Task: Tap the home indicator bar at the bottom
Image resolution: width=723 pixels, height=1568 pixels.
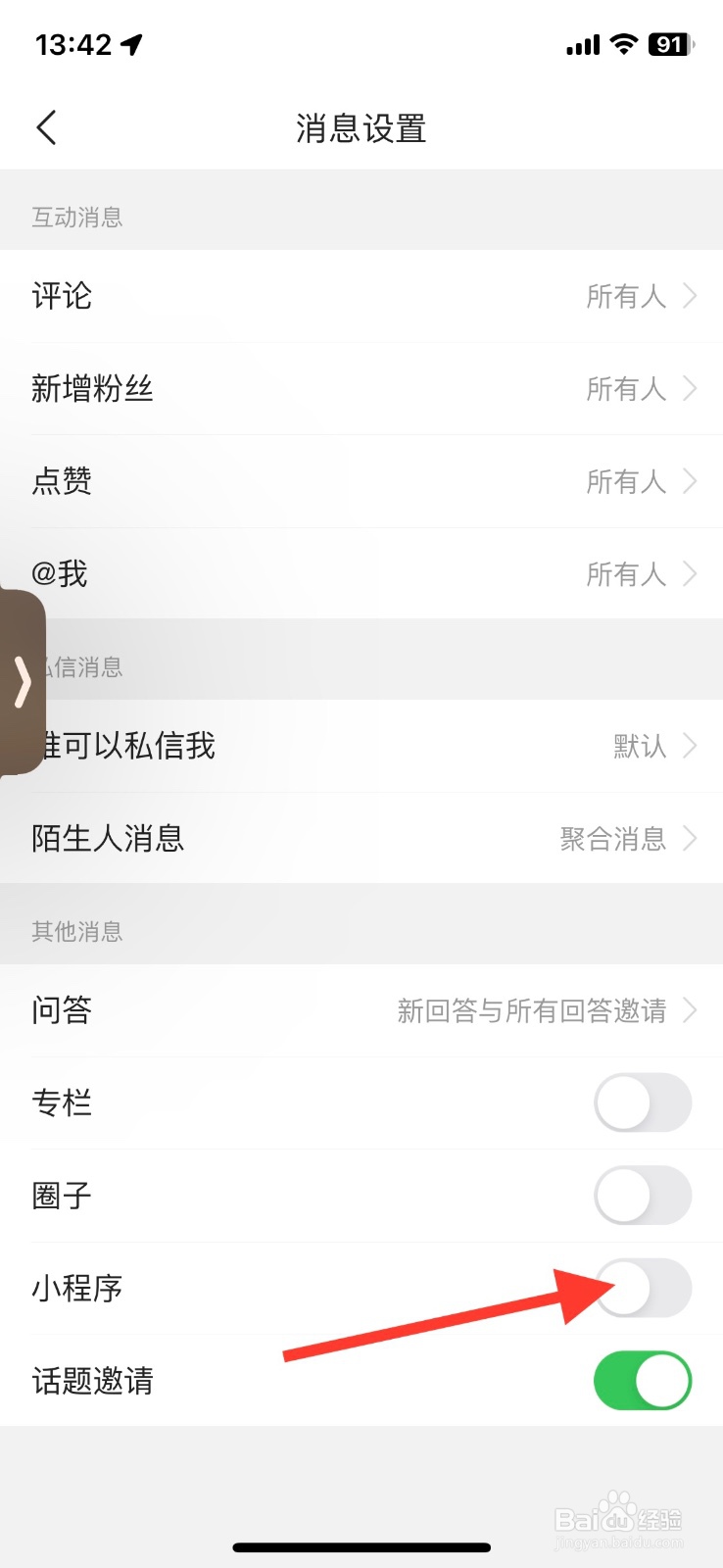Action: [x=361, y=1546]
